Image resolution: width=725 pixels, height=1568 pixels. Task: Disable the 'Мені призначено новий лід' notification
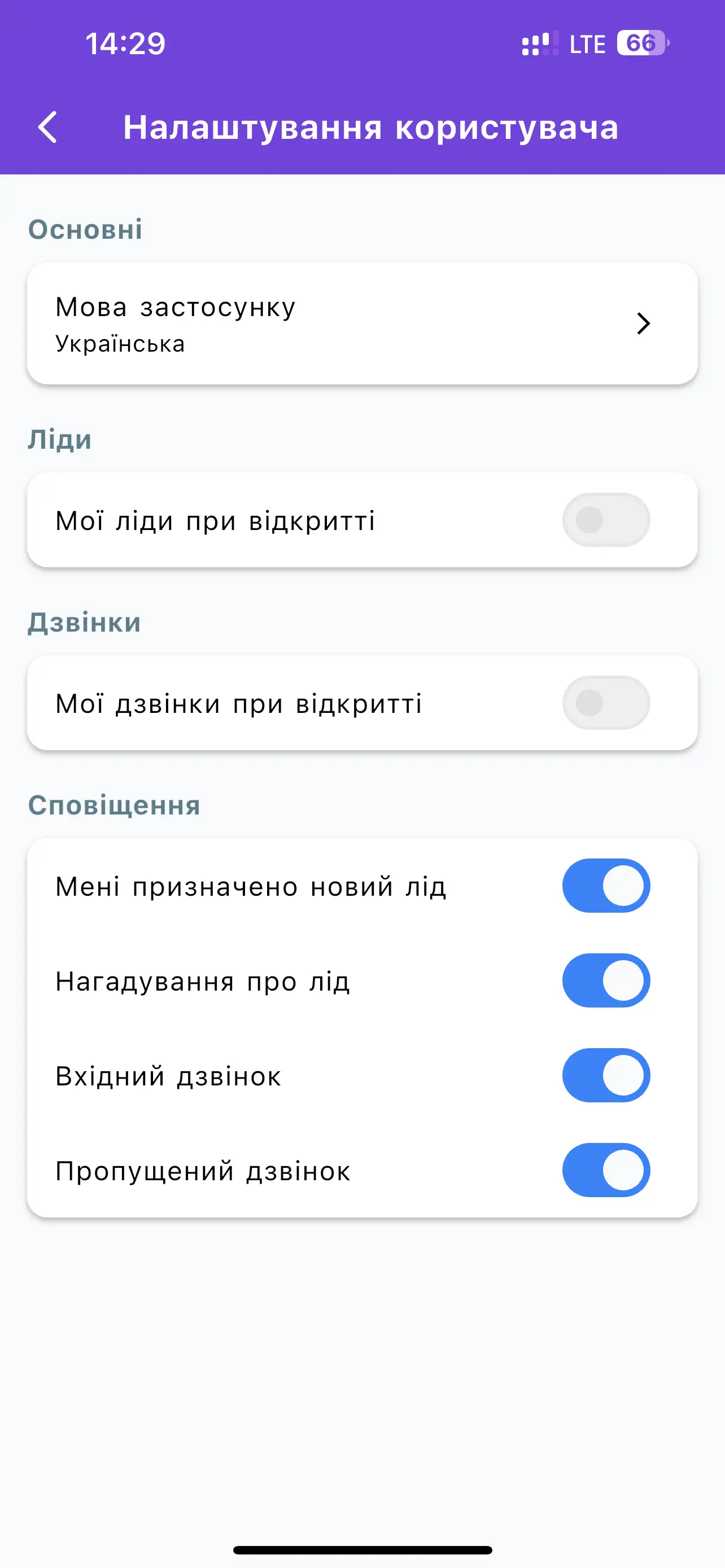point(606,886)
